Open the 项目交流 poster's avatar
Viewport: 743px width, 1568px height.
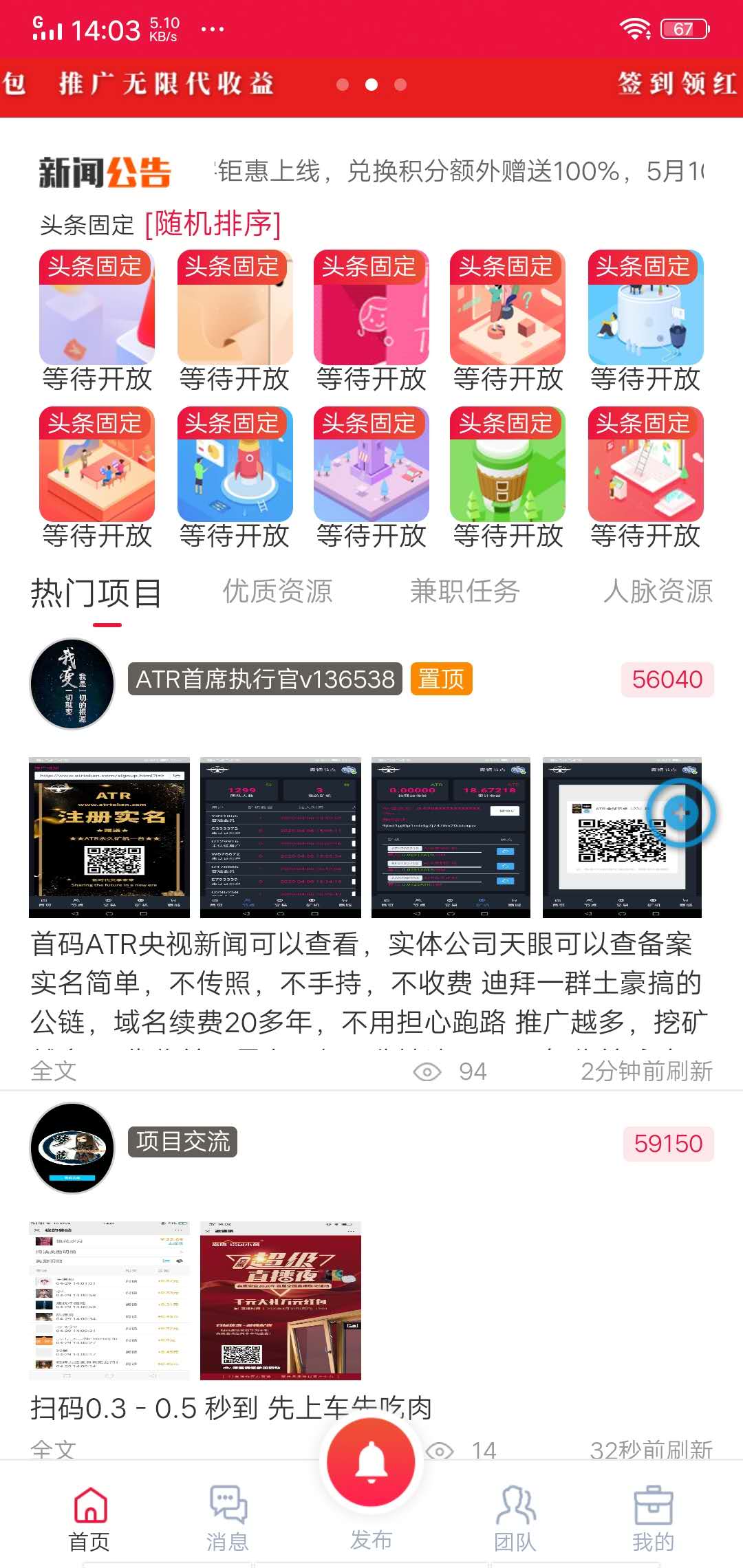tap(72, 1147)
